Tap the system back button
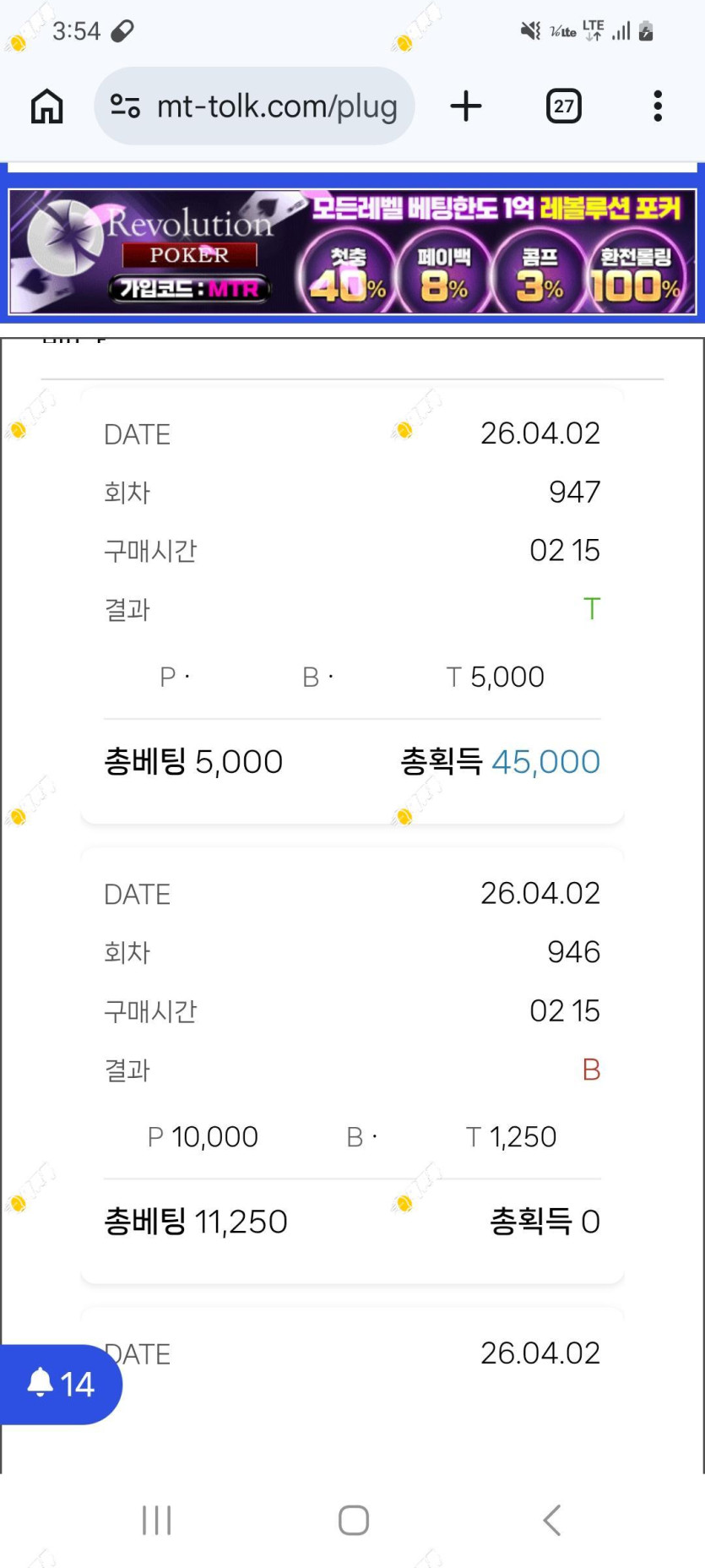The height and width of the screenshot is (1568, 705). (551, 1520)
